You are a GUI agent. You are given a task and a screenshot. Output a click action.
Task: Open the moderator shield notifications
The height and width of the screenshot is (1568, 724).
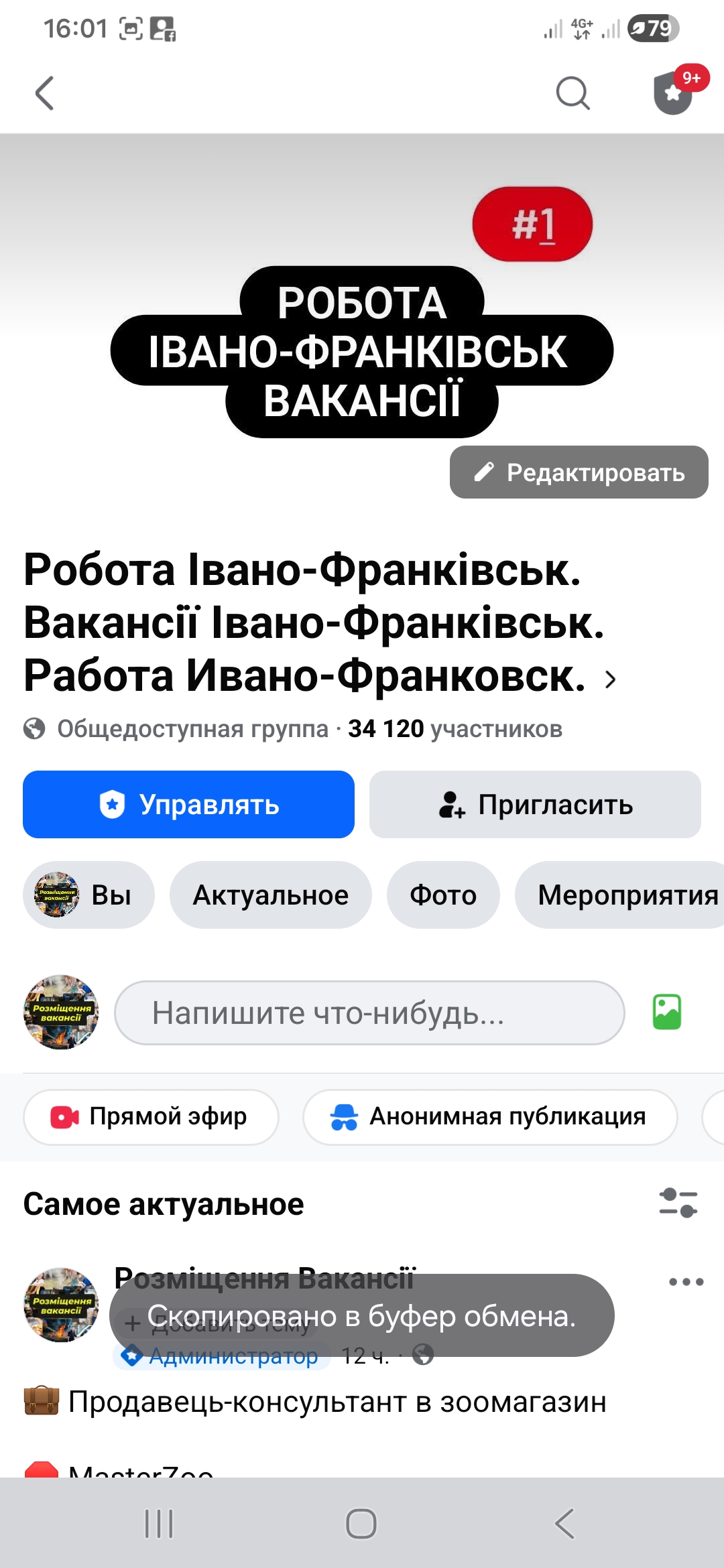pyautogui.click(x=672, y=94)
